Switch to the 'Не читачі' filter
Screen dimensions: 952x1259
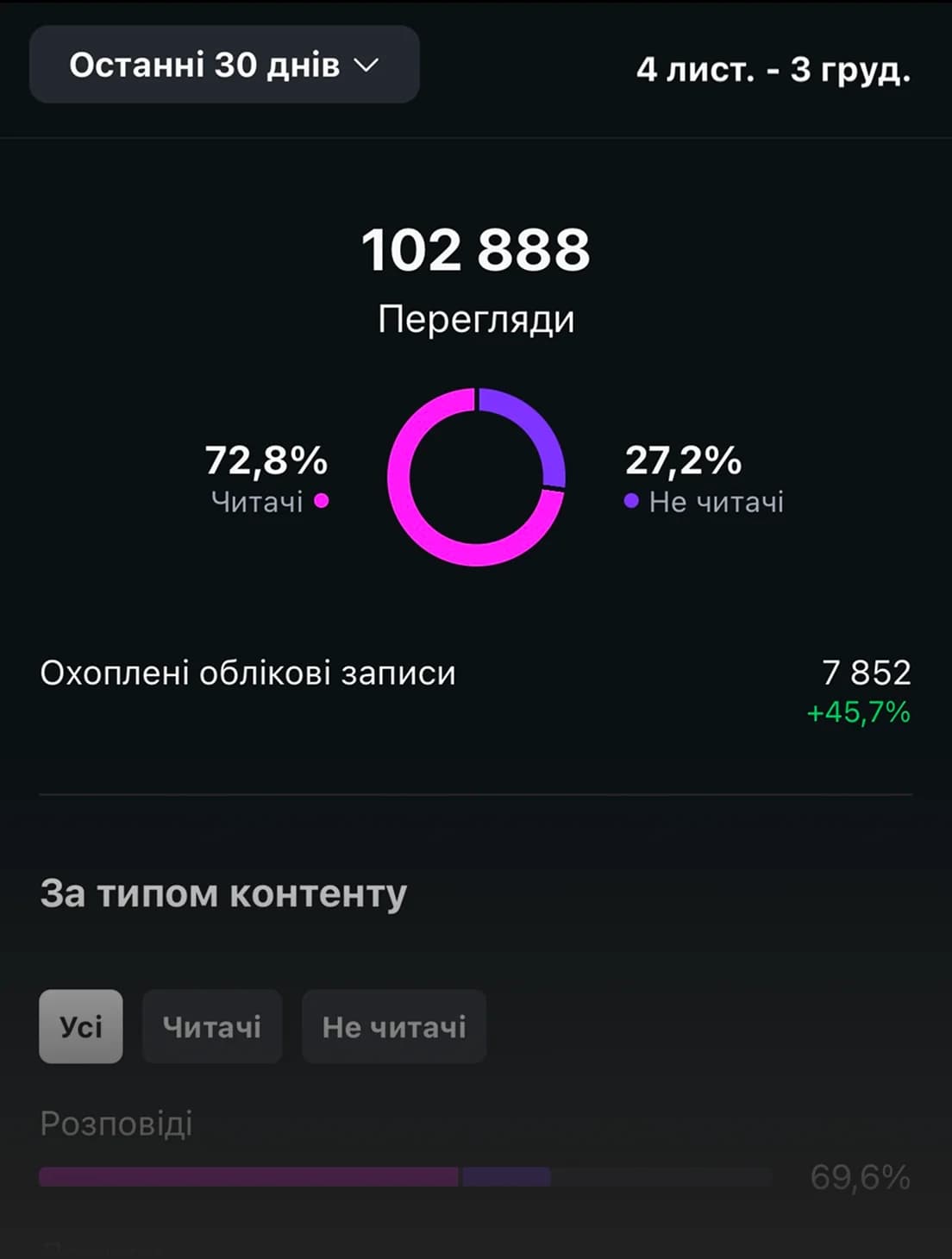(x=394, y=1026)
